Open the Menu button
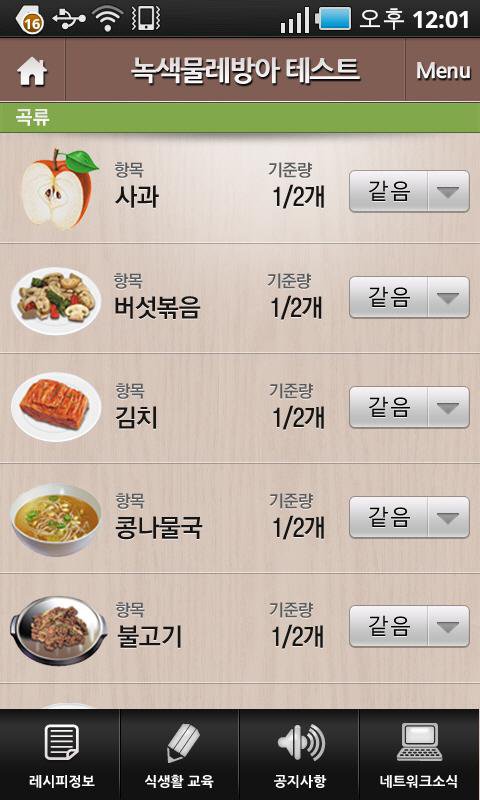This screenshot has width=480, height=800. (x=443, y=70)
